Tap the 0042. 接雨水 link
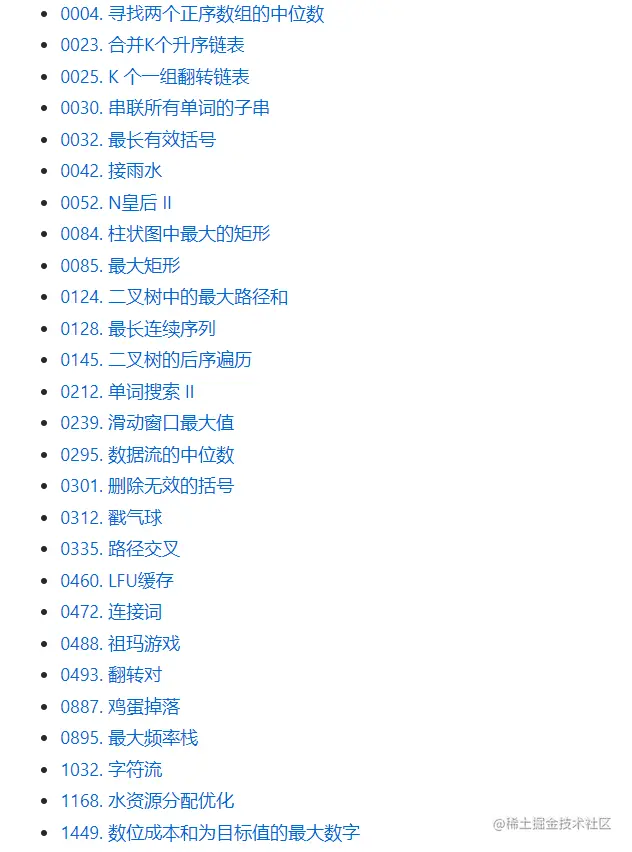This screenshot has height=852, width=632. click(111, 171)
